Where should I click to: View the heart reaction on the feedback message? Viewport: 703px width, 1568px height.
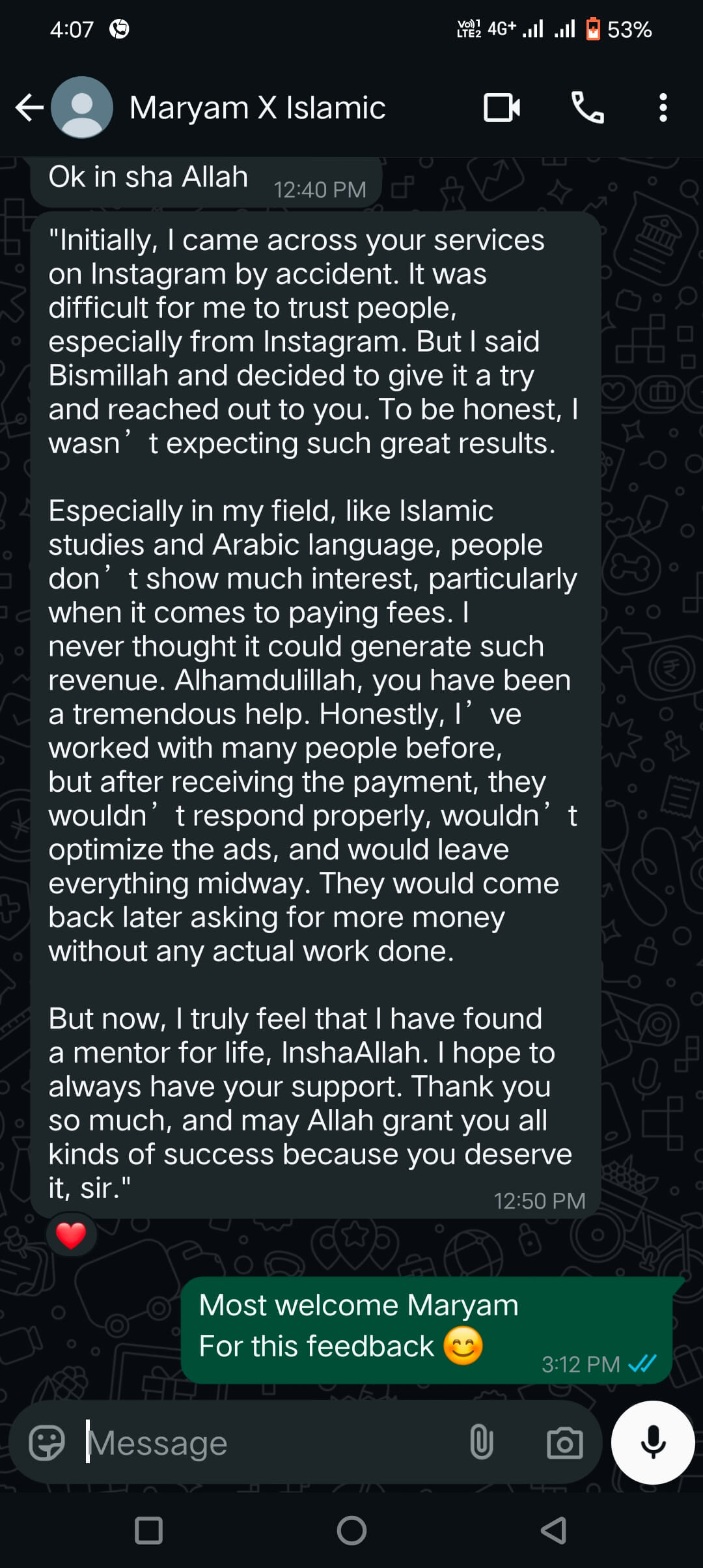[71, 1235]
